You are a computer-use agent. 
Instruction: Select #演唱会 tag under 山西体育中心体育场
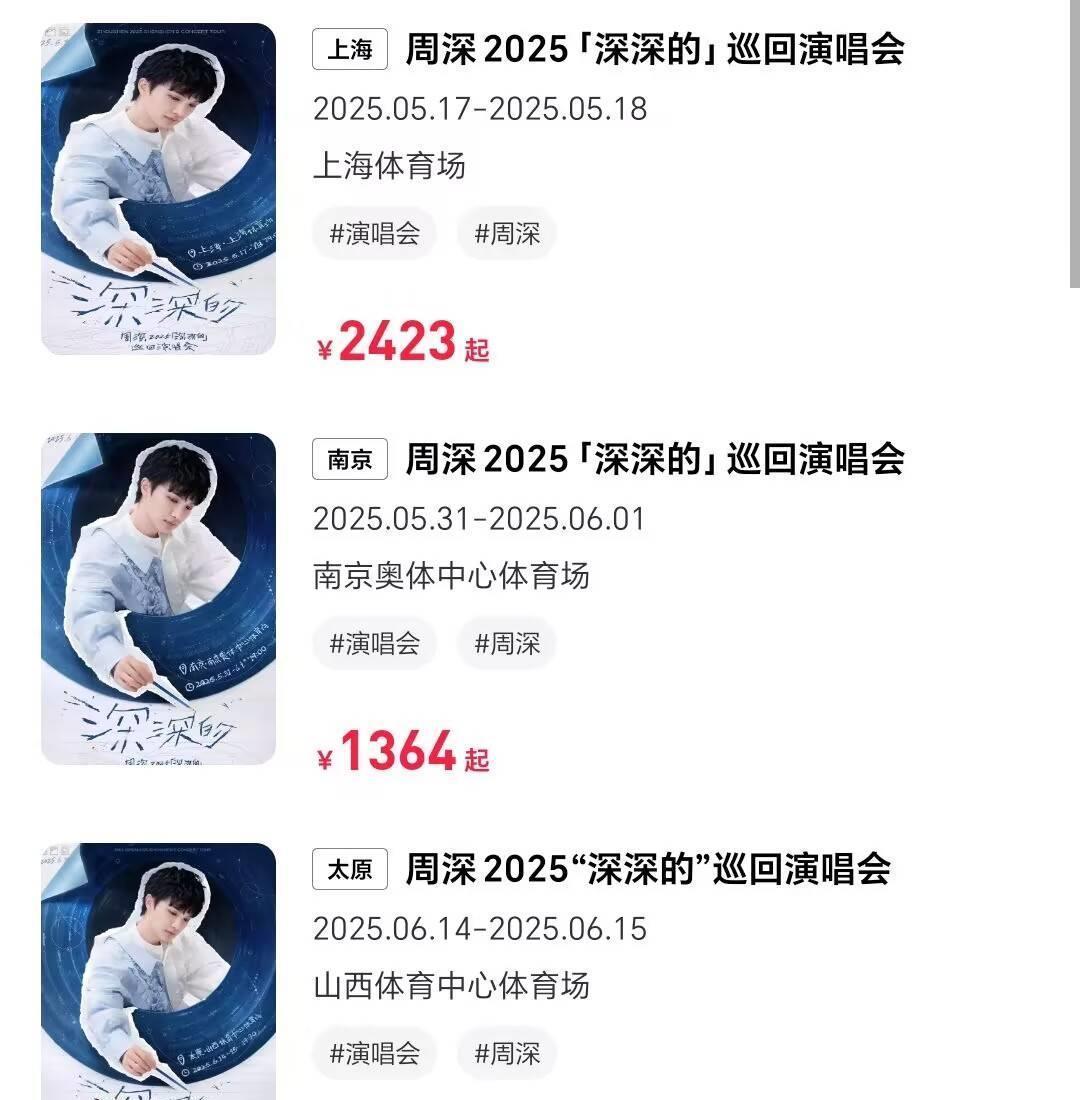375,1053
